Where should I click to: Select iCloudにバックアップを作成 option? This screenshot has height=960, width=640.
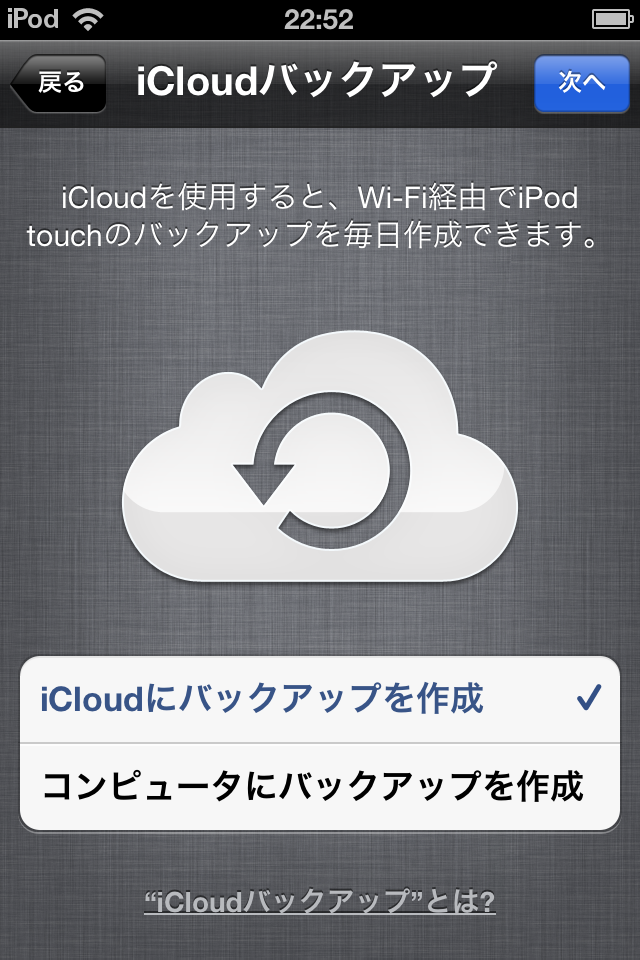(x=320, y=699)
